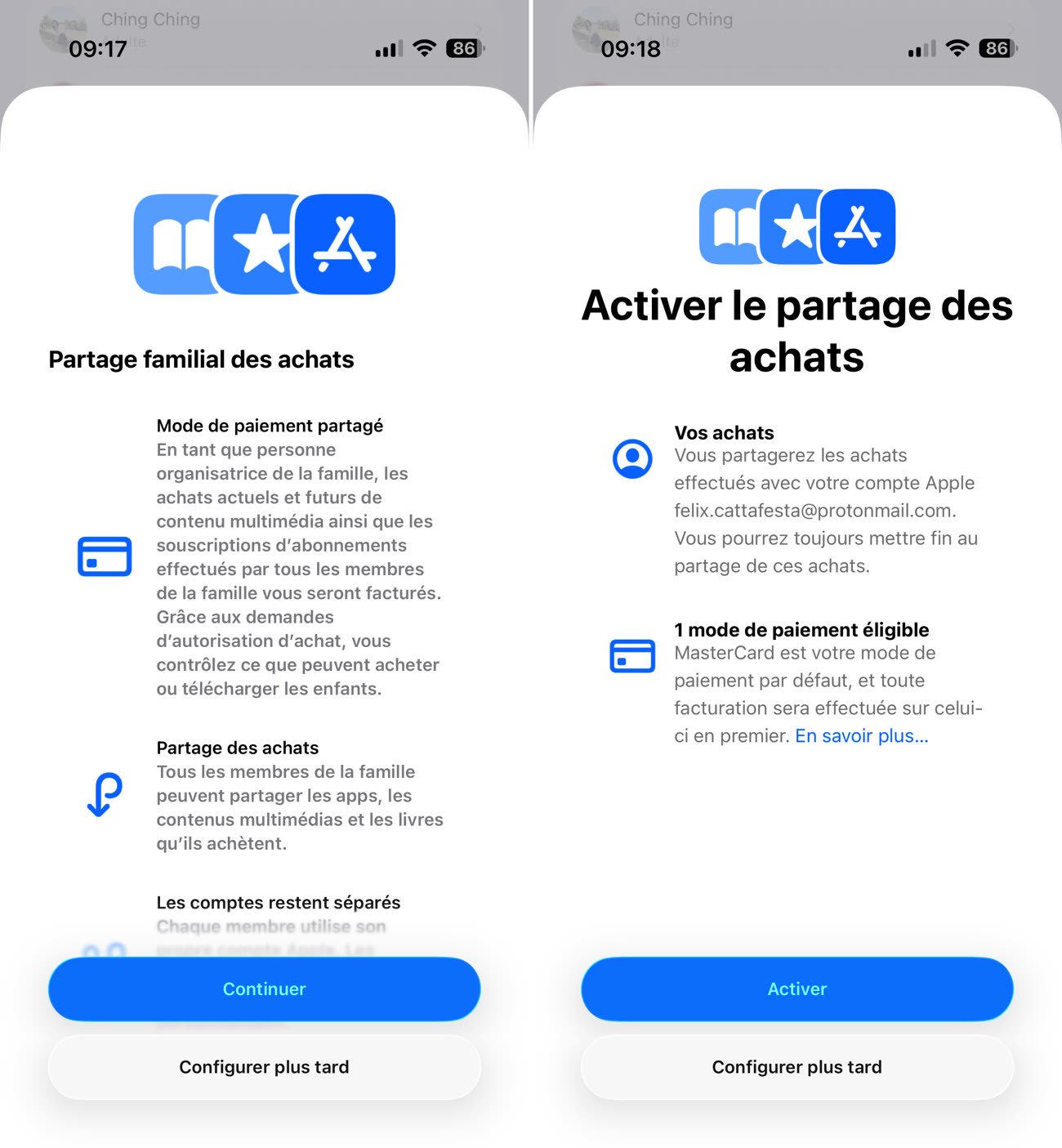This screenshot has height=1148, width=1062.
Task: Tap the Continuer button
Action: click(x=264, y=989)
